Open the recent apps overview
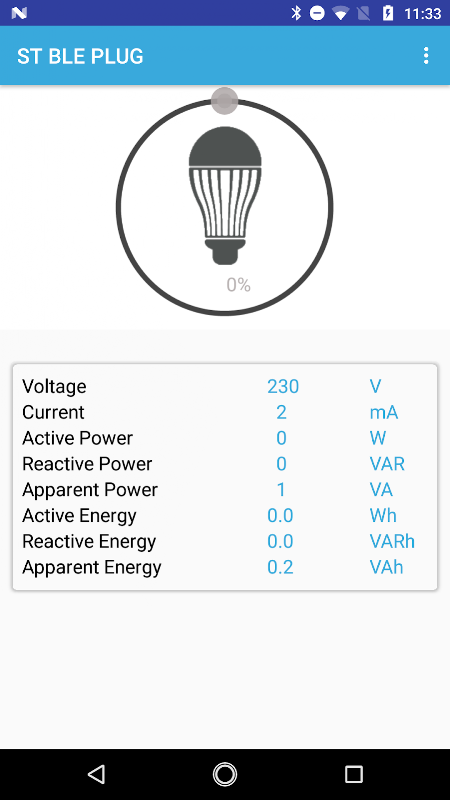Viewport: 450px width, 800px height. (354, 774)
